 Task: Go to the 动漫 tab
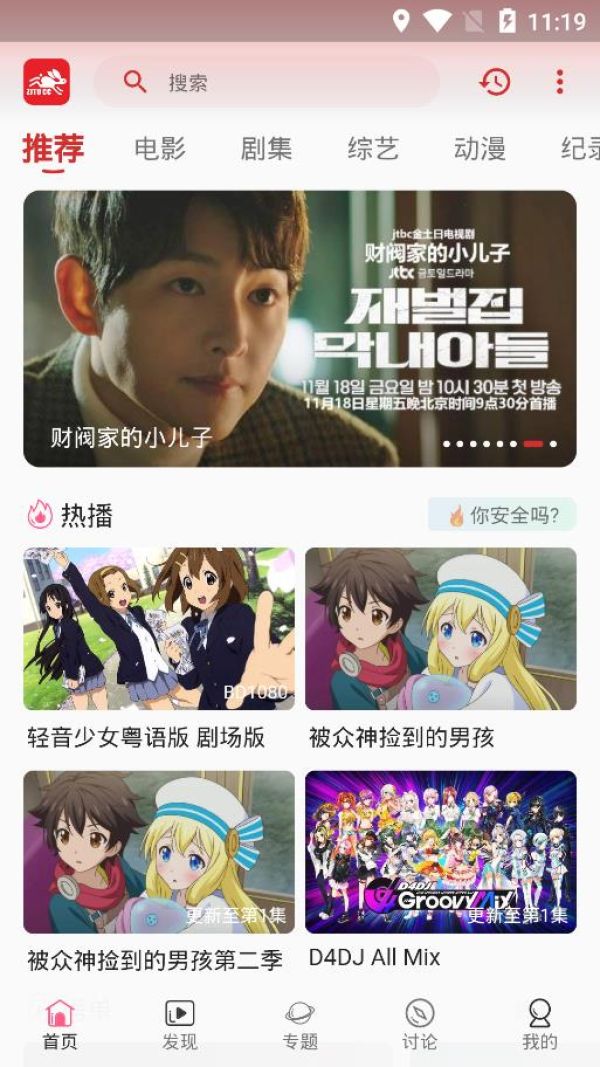pos(479,149)
